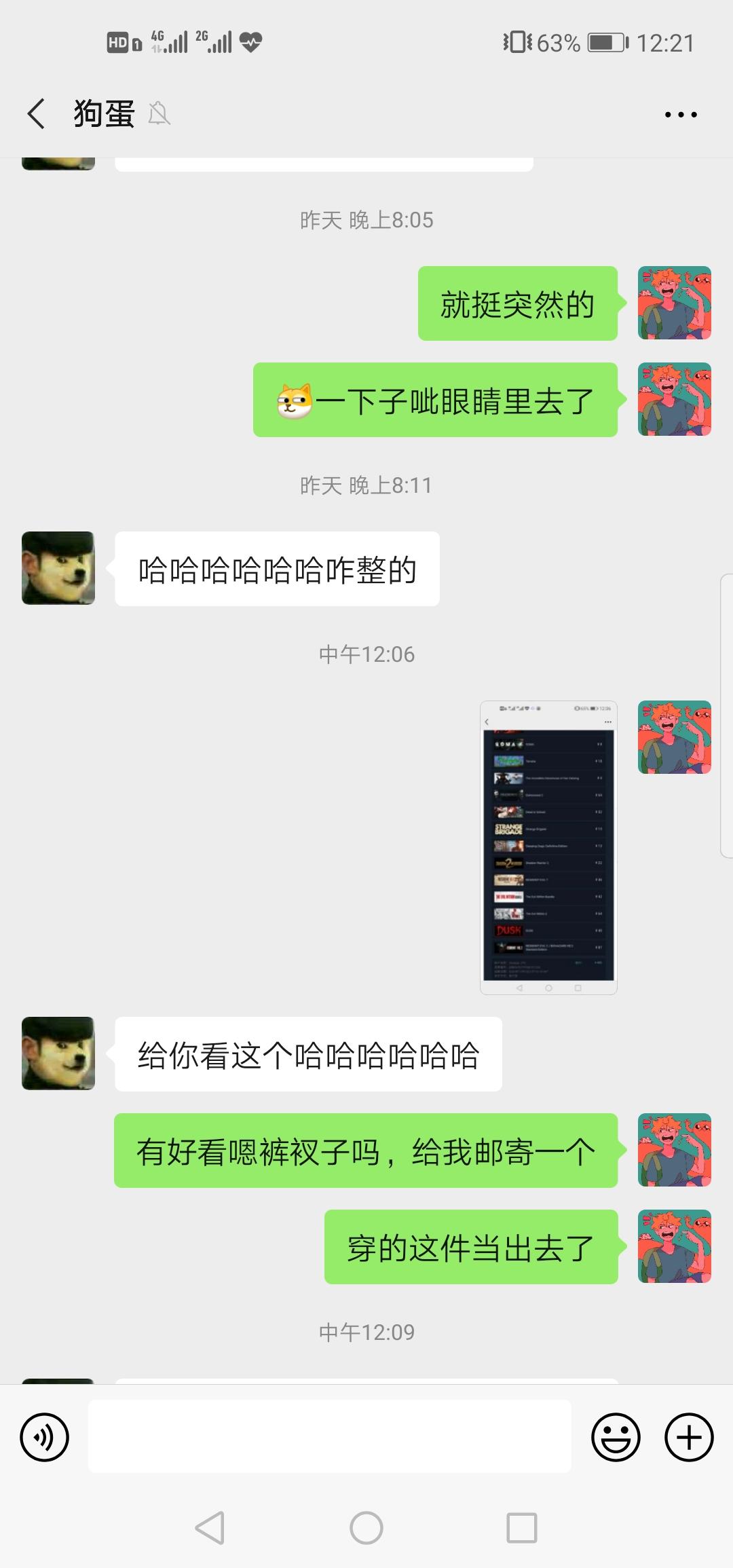The image size is (733, 1568).
Task: Go back from the 狗蛋 chat
Action: (37, 113)
